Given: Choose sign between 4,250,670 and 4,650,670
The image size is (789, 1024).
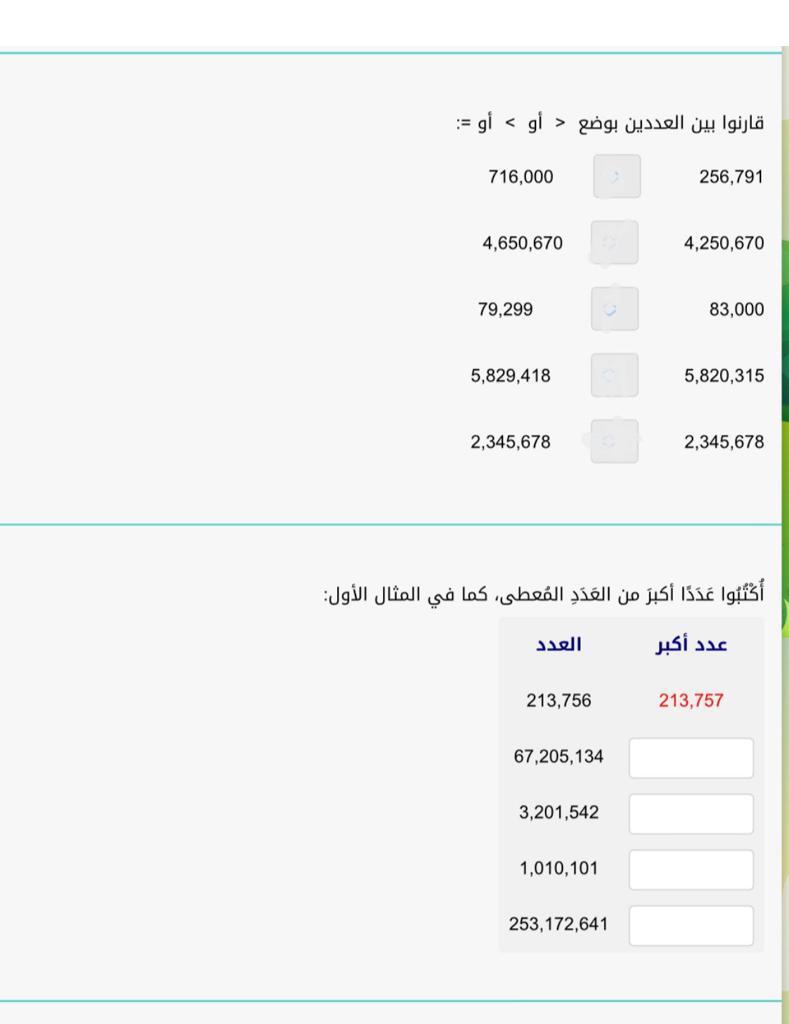Looking at the screenshot, I should click(x=614, y=243).
